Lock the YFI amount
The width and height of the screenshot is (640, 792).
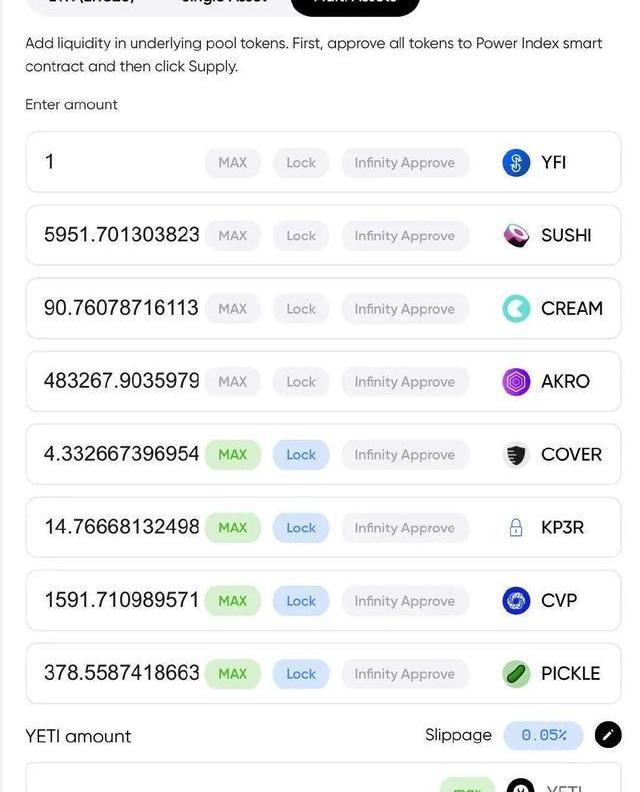click(301, 162)
